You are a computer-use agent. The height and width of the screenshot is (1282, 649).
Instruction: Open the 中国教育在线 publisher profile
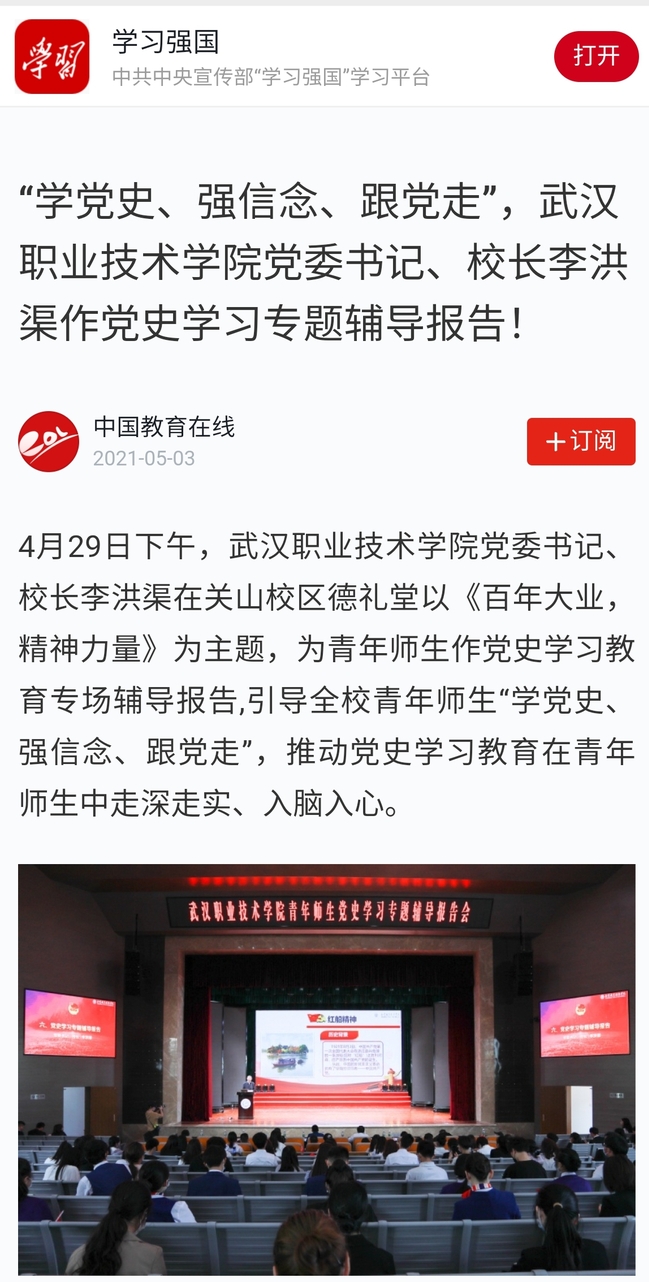164,427
